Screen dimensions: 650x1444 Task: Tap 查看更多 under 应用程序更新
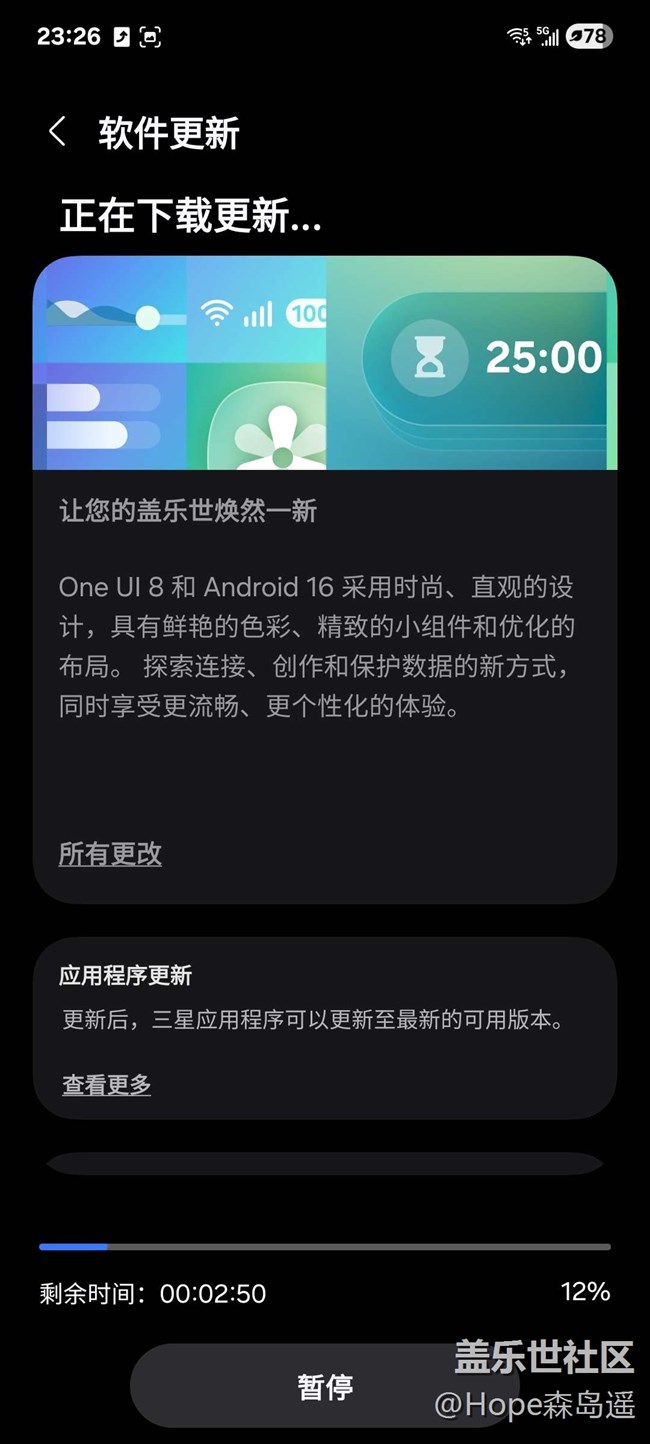point(106,1085)
